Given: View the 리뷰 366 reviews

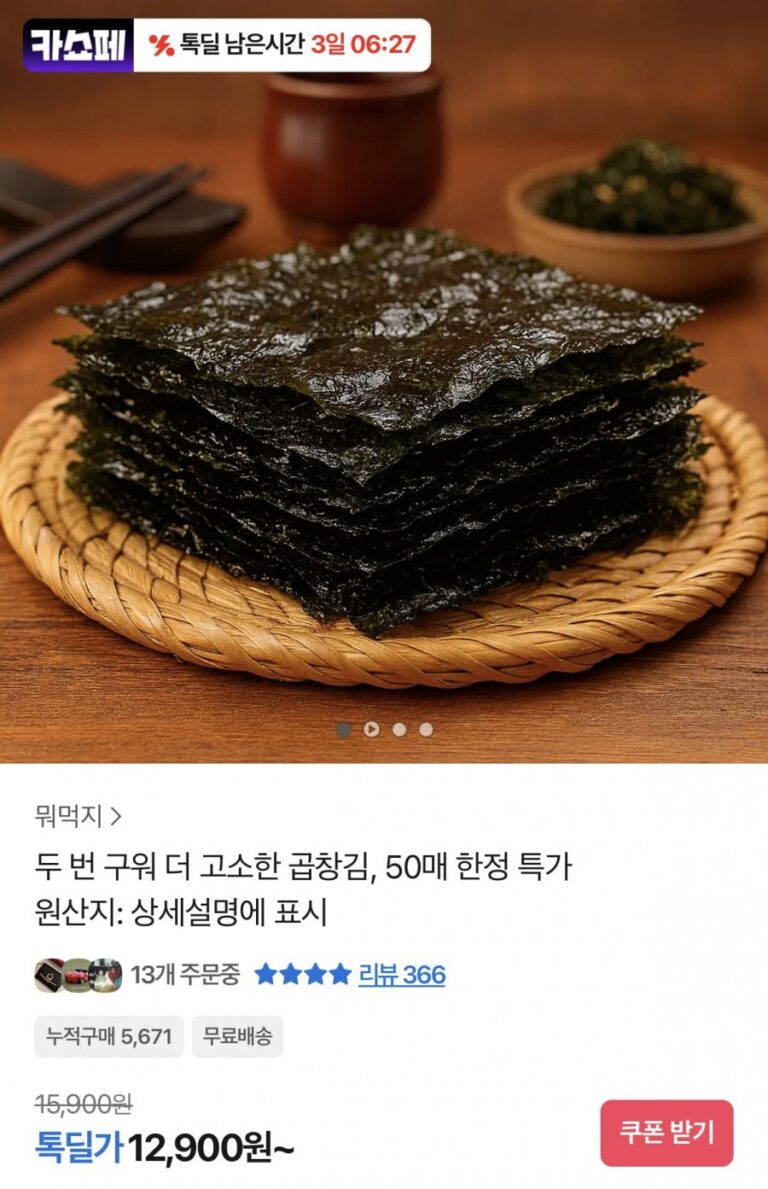Looking at the screenshot, I should (401, 975).
